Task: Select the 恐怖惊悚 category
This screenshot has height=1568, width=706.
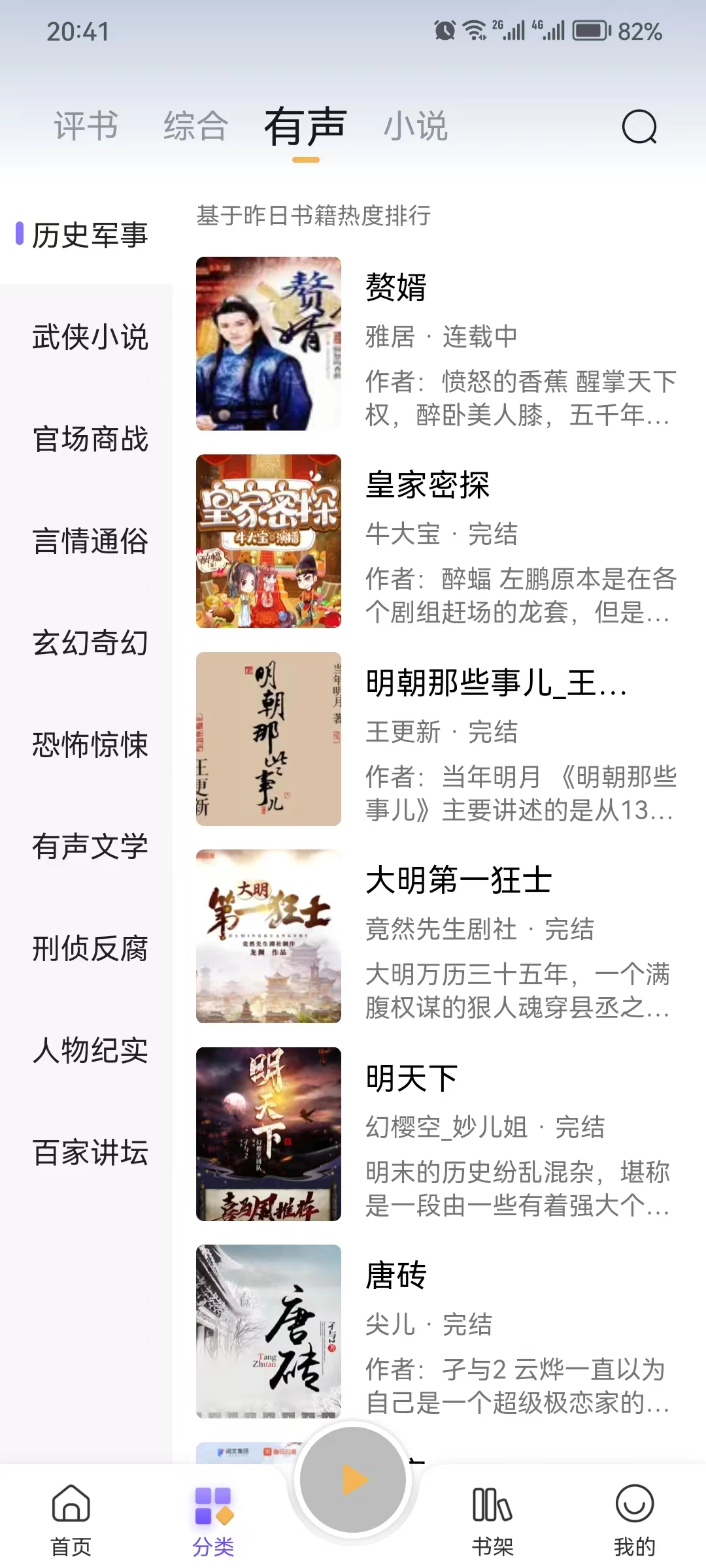Action: click(90, 745)
